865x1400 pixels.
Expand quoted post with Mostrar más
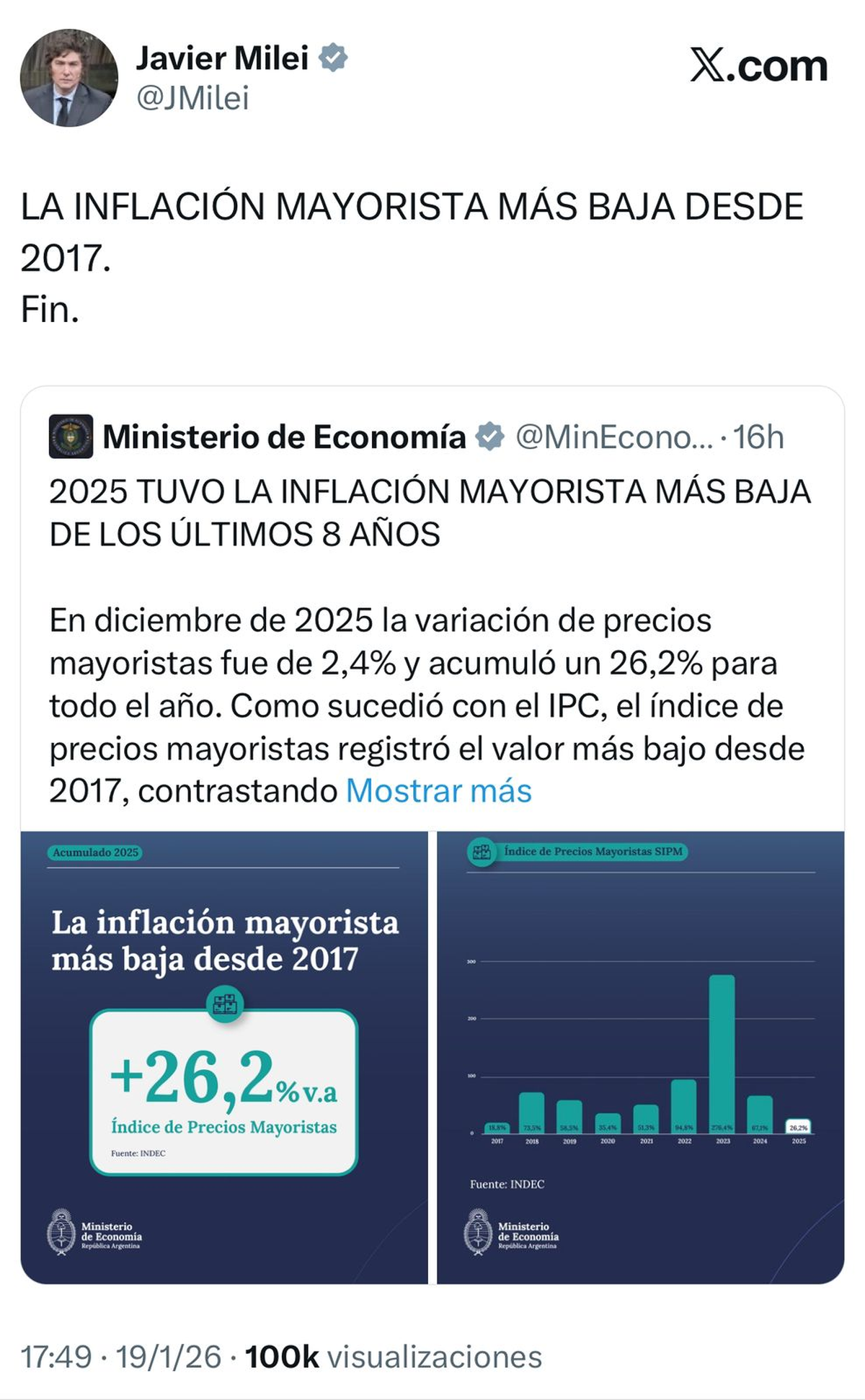438,790
